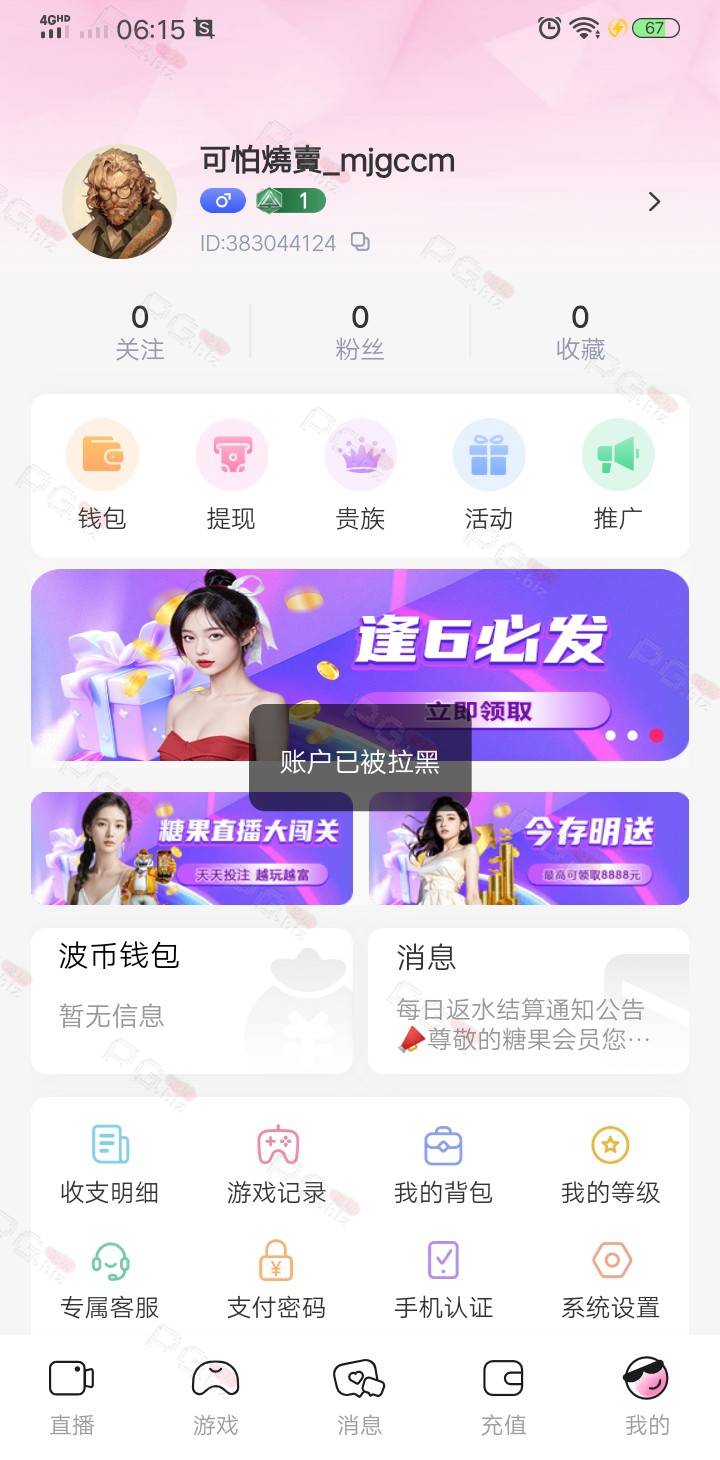Open 我的背包 backpack
This screenshot has width=720, height=1460.
click(443, 1166)
